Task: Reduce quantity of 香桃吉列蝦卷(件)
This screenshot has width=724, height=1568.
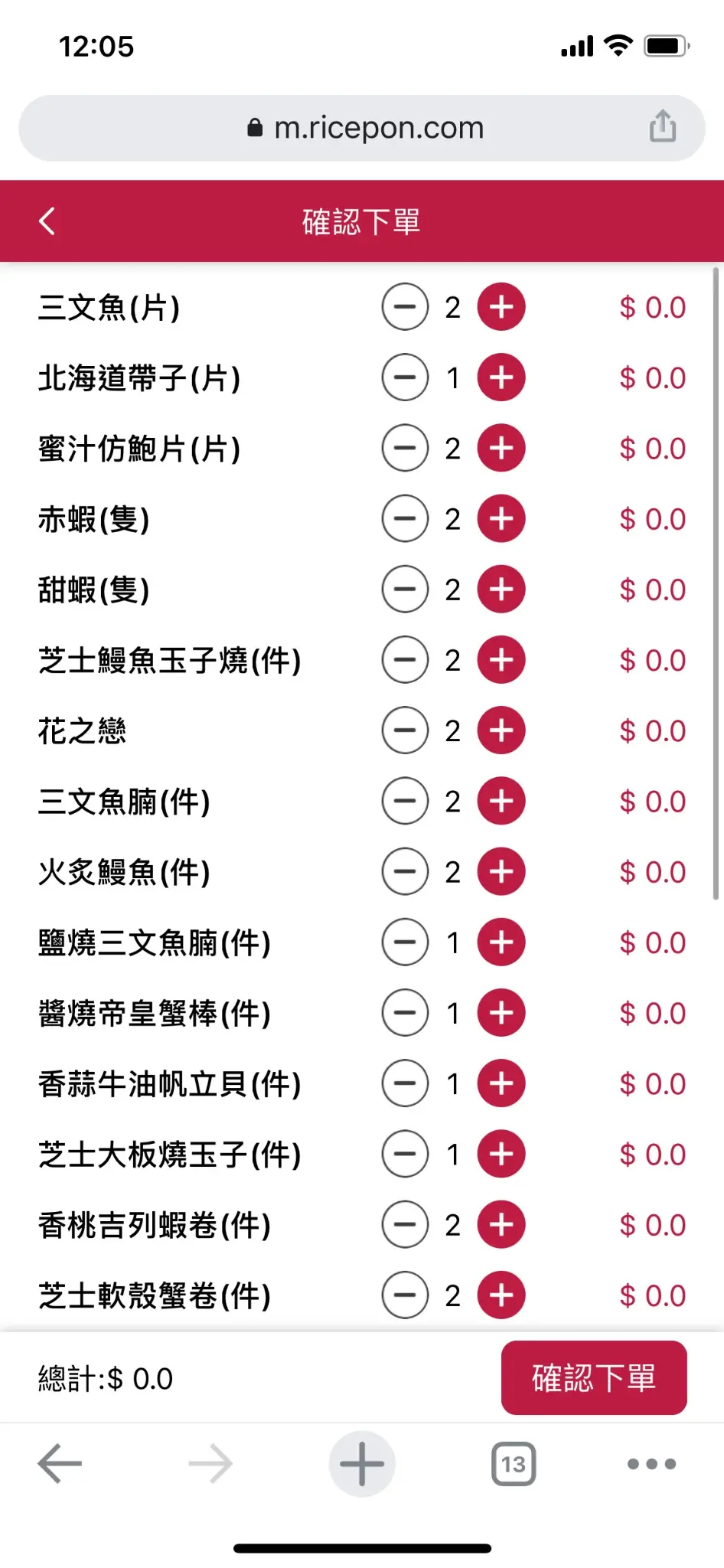Action: [x=405, y=1225]
